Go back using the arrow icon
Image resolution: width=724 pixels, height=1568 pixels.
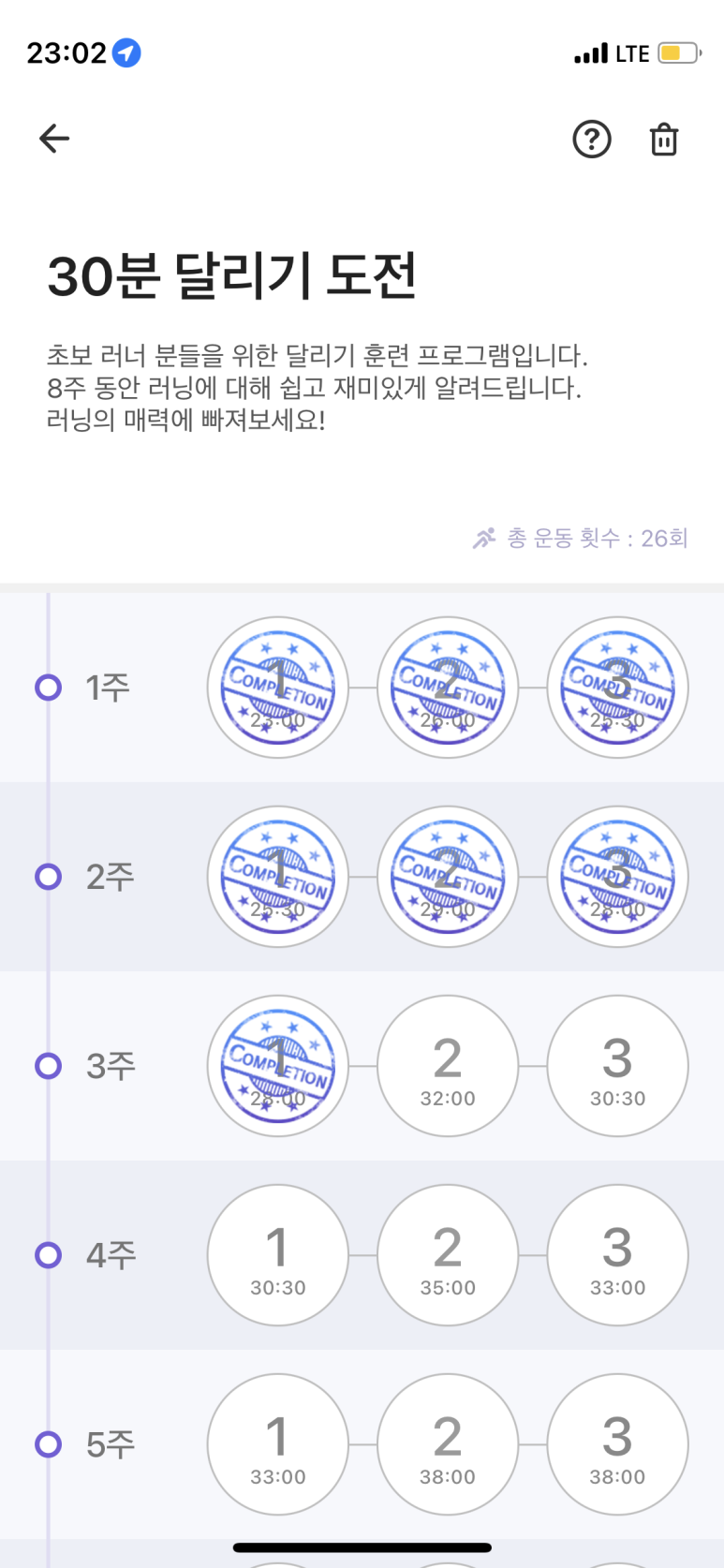54,139
